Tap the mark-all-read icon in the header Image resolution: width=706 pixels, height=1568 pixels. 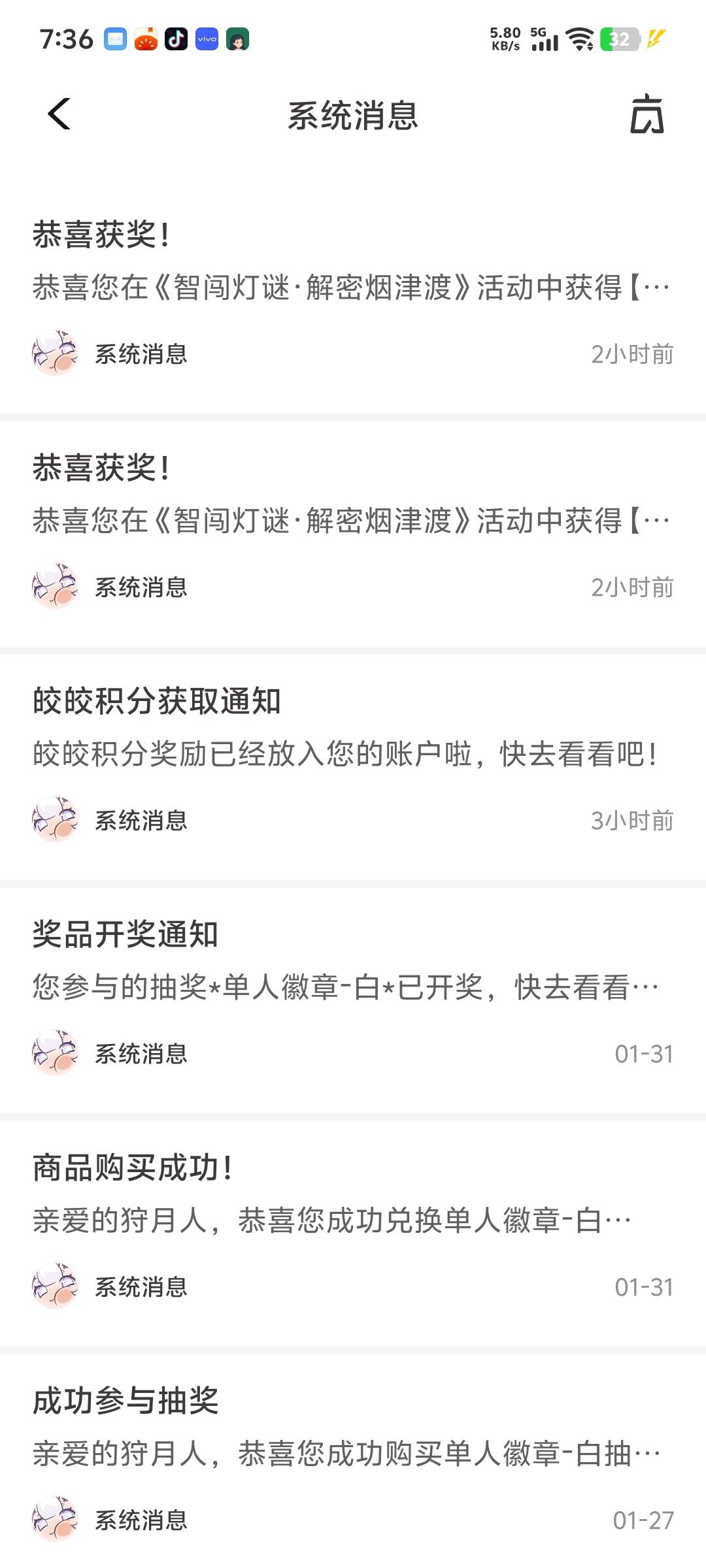[646, 114]
